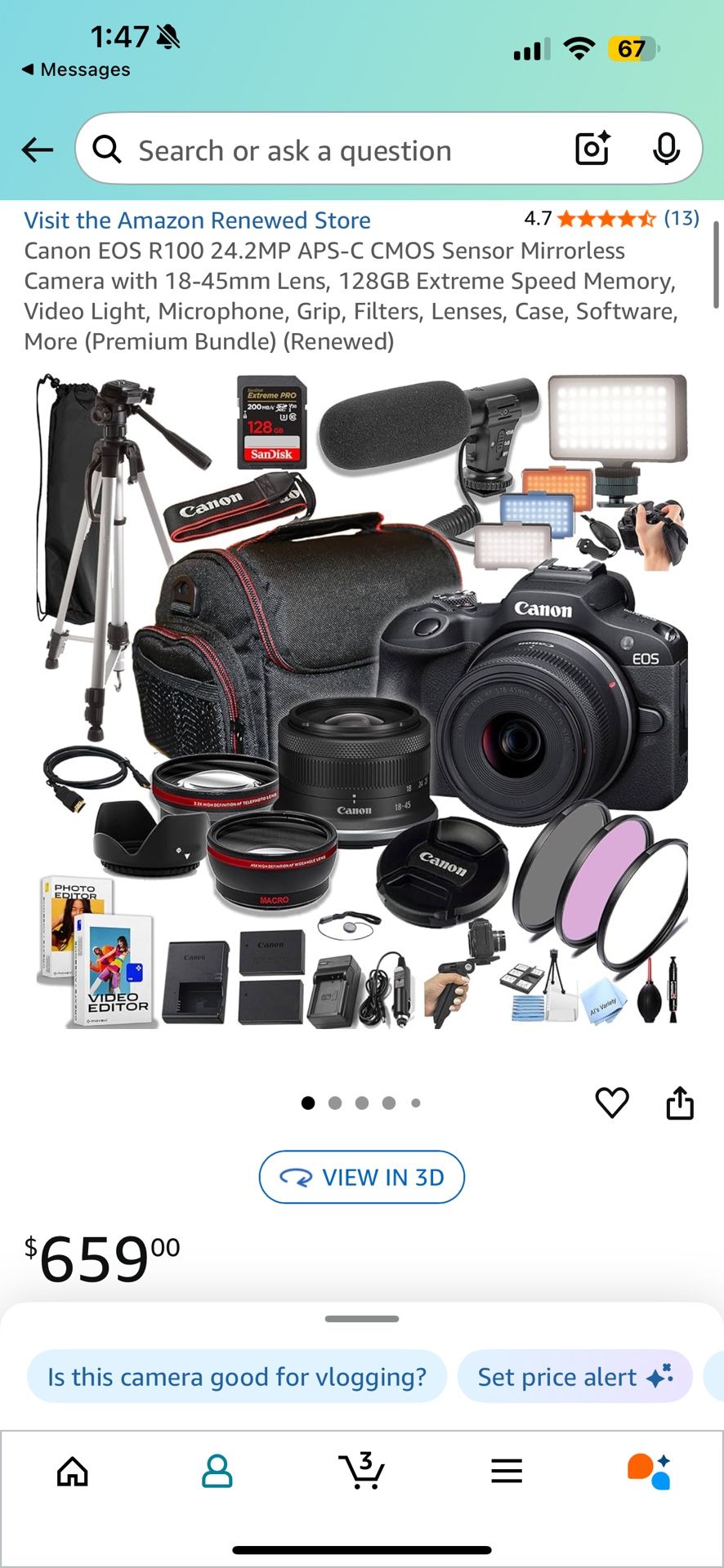This screenshot has width=724, height=1568.
Task: Tap the share icon
Action: click(681, 1102)
